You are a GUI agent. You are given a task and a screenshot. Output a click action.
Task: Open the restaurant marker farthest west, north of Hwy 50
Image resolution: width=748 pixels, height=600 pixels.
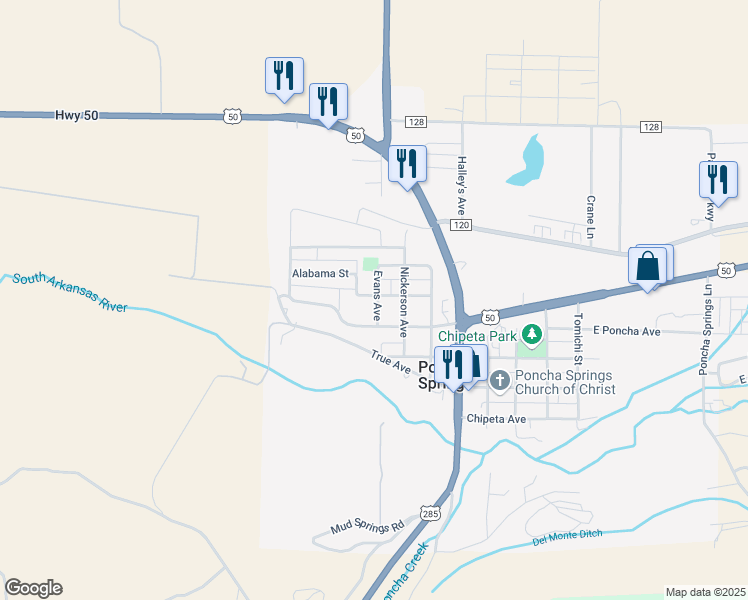tap(284, 78)
